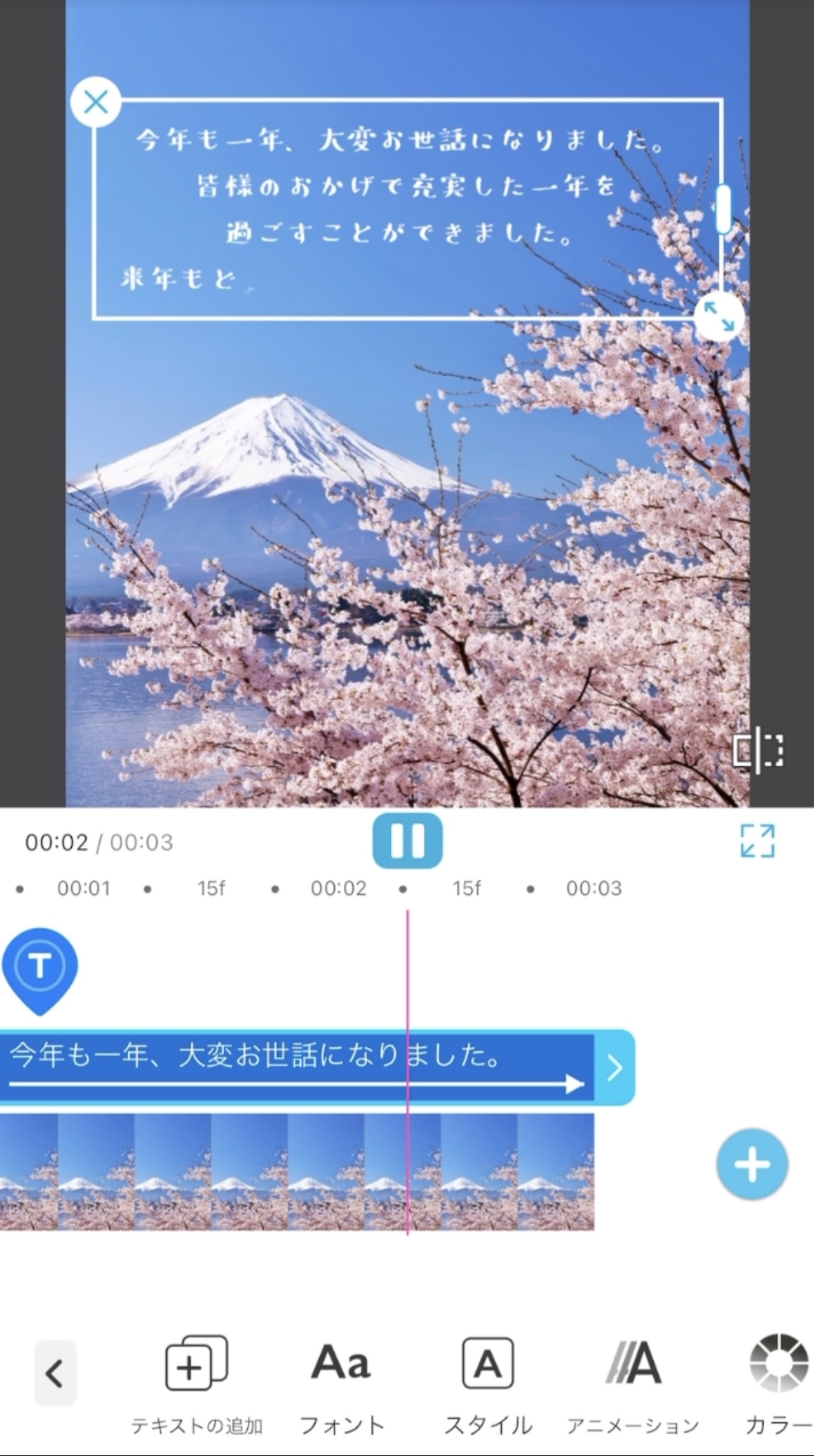Tap the split-view comparison icon on the preview
Image resolution: width=814 pixels, height=1456 pixels.
click(x=757, y=752)
